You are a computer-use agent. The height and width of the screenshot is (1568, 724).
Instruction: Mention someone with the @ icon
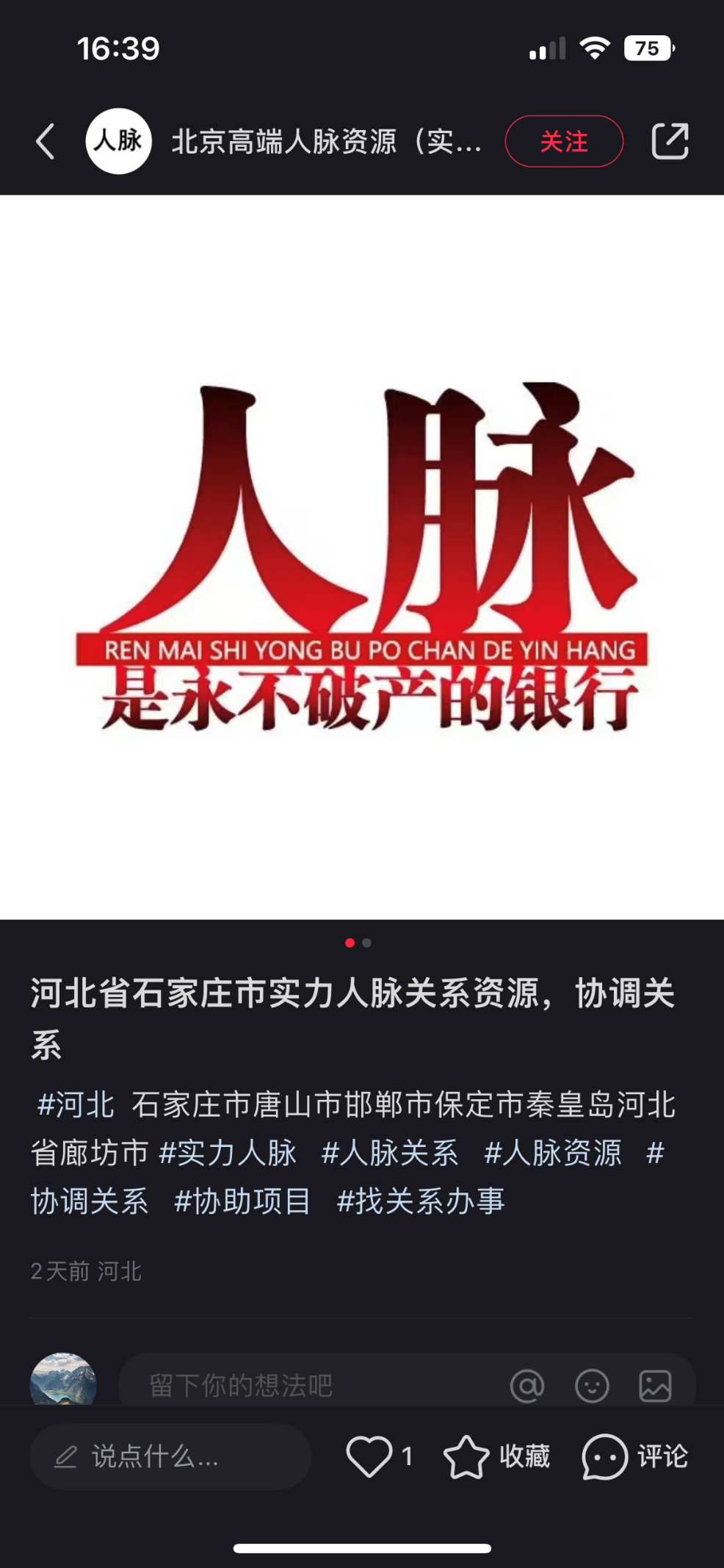coord(527,1386)
